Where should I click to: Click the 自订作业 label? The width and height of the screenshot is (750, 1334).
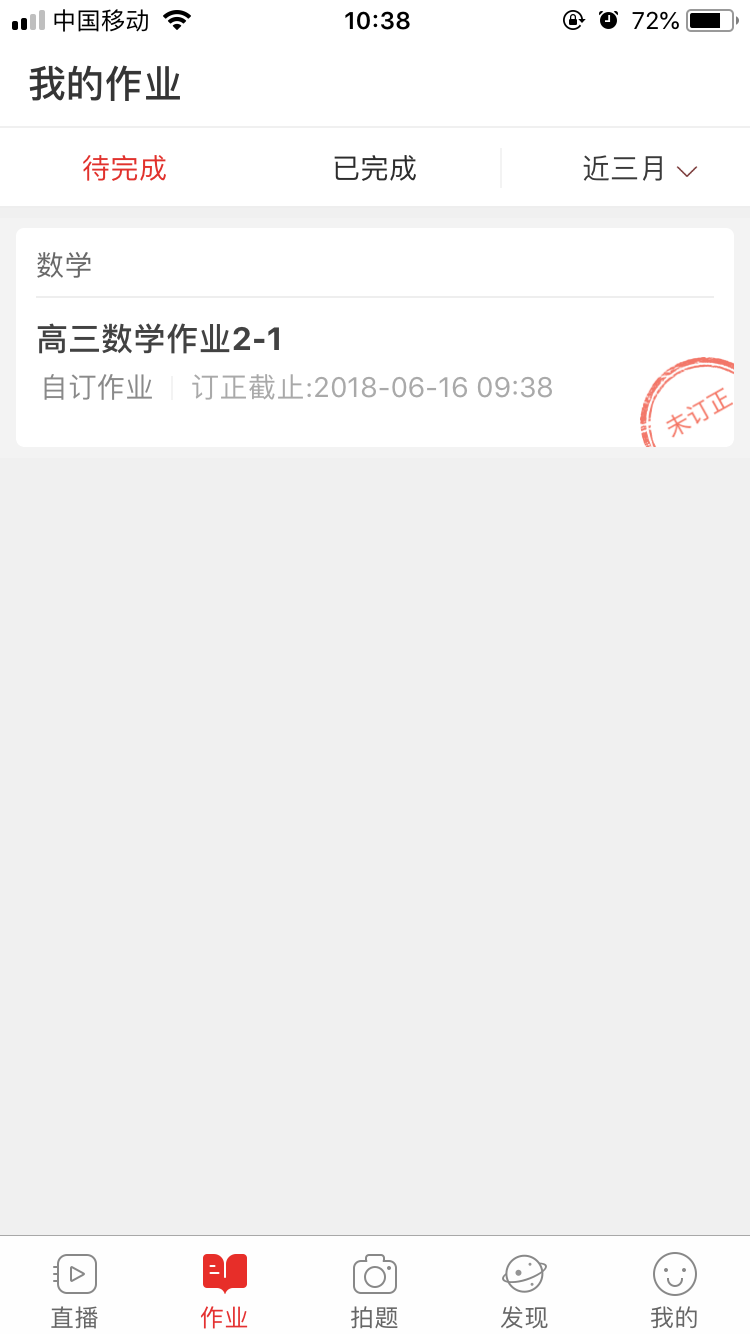[x=96, y=388]
